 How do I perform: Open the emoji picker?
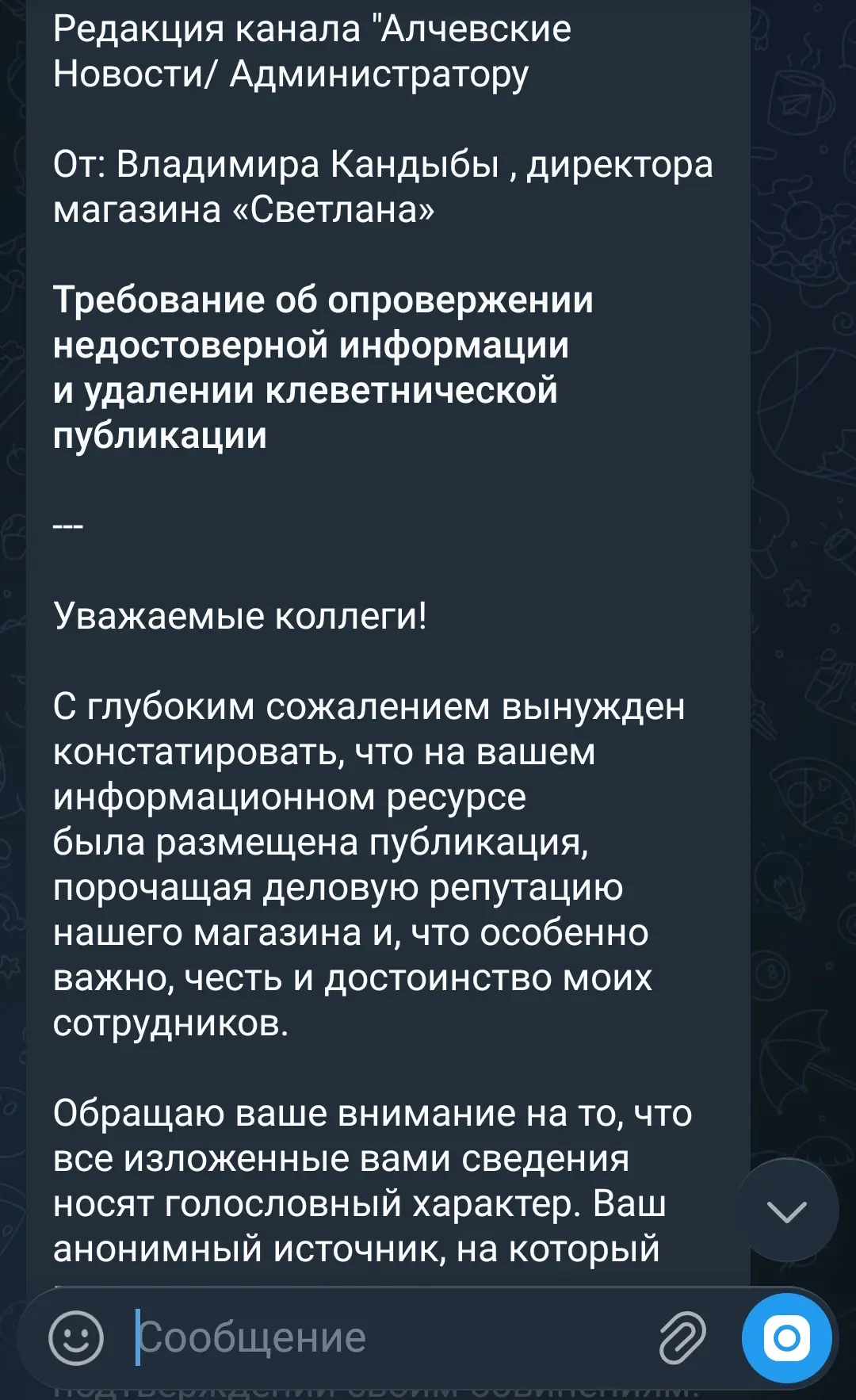click(76, 1337)
